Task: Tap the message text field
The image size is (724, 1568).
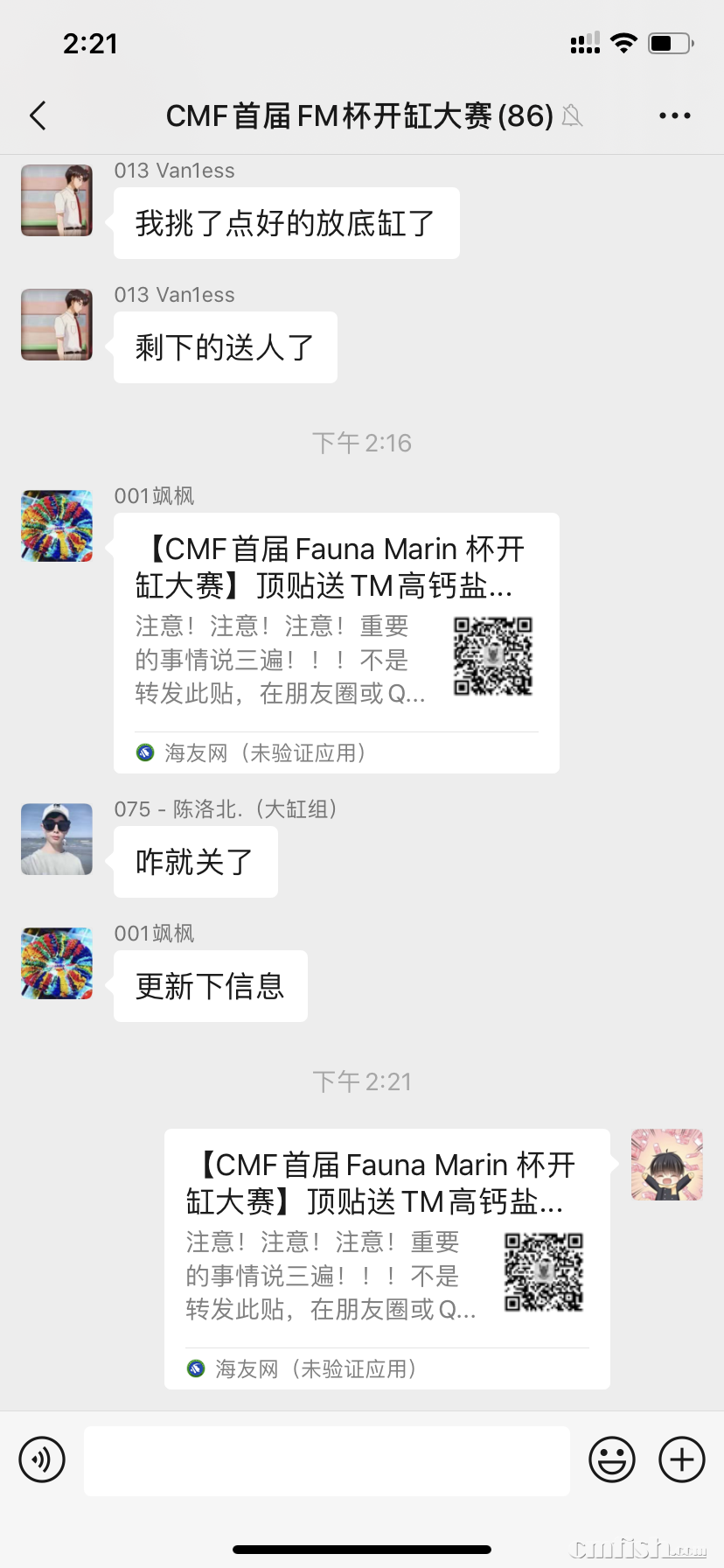Action: coord(326,1460)
